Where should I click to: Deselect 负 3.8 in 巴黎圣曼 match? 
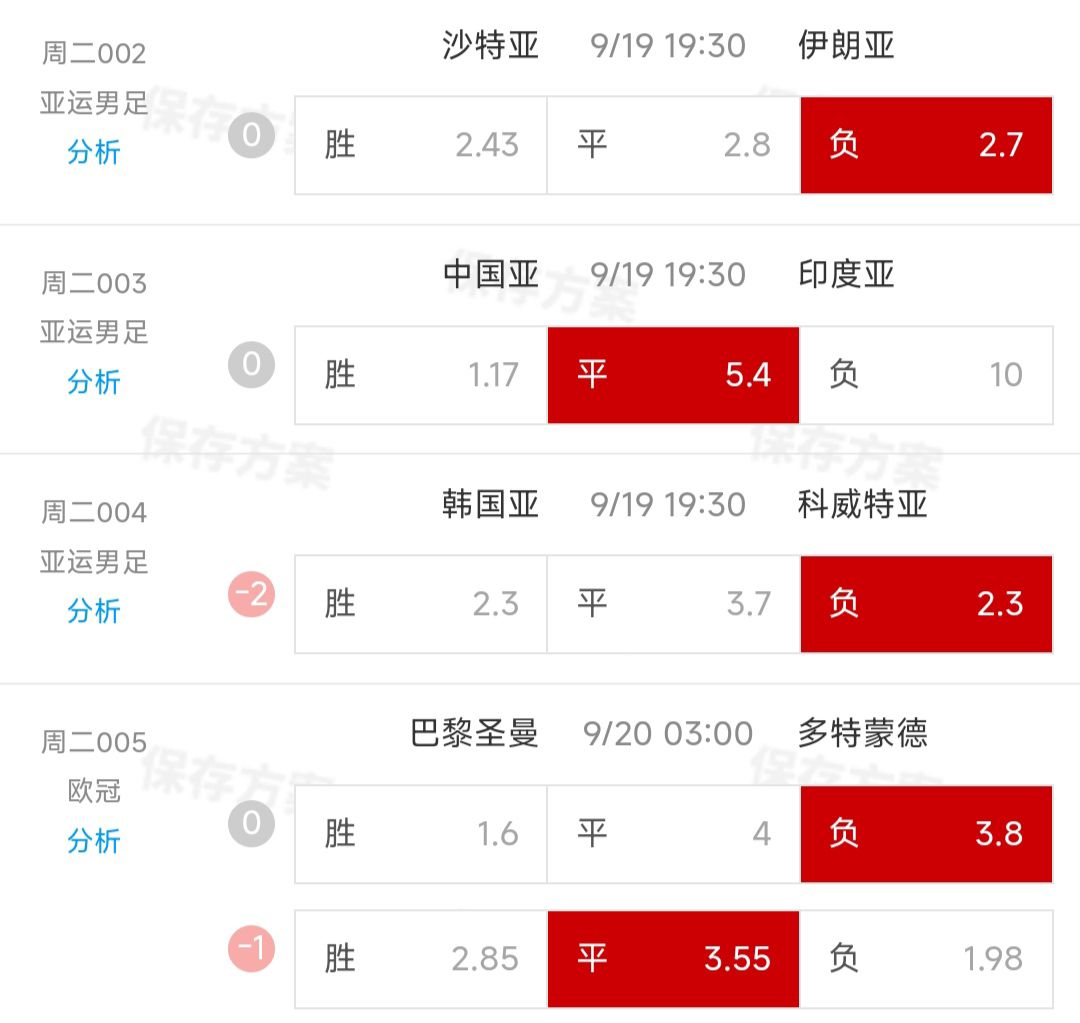point(926,834)
